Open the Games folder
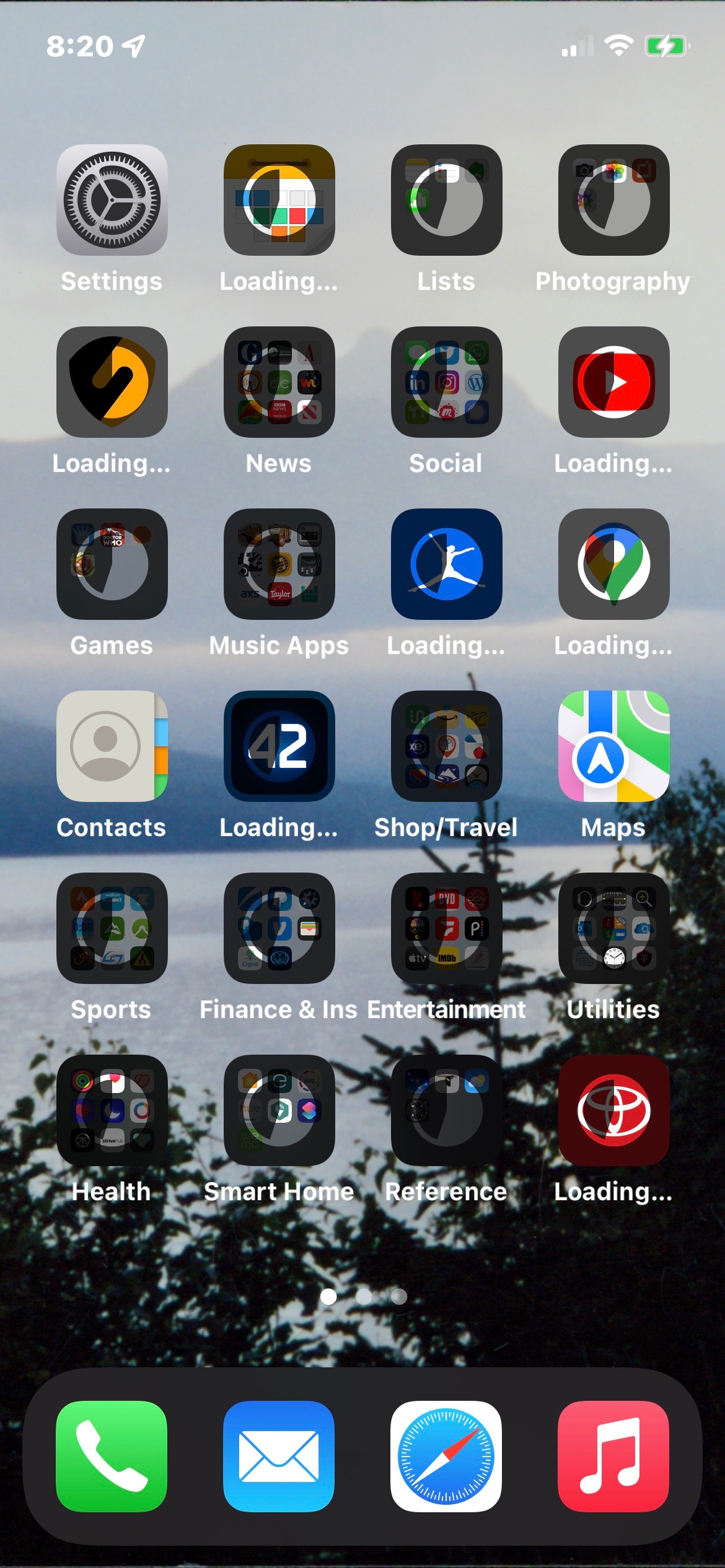Screen dimensions: 725x1568 coord(112,564)
